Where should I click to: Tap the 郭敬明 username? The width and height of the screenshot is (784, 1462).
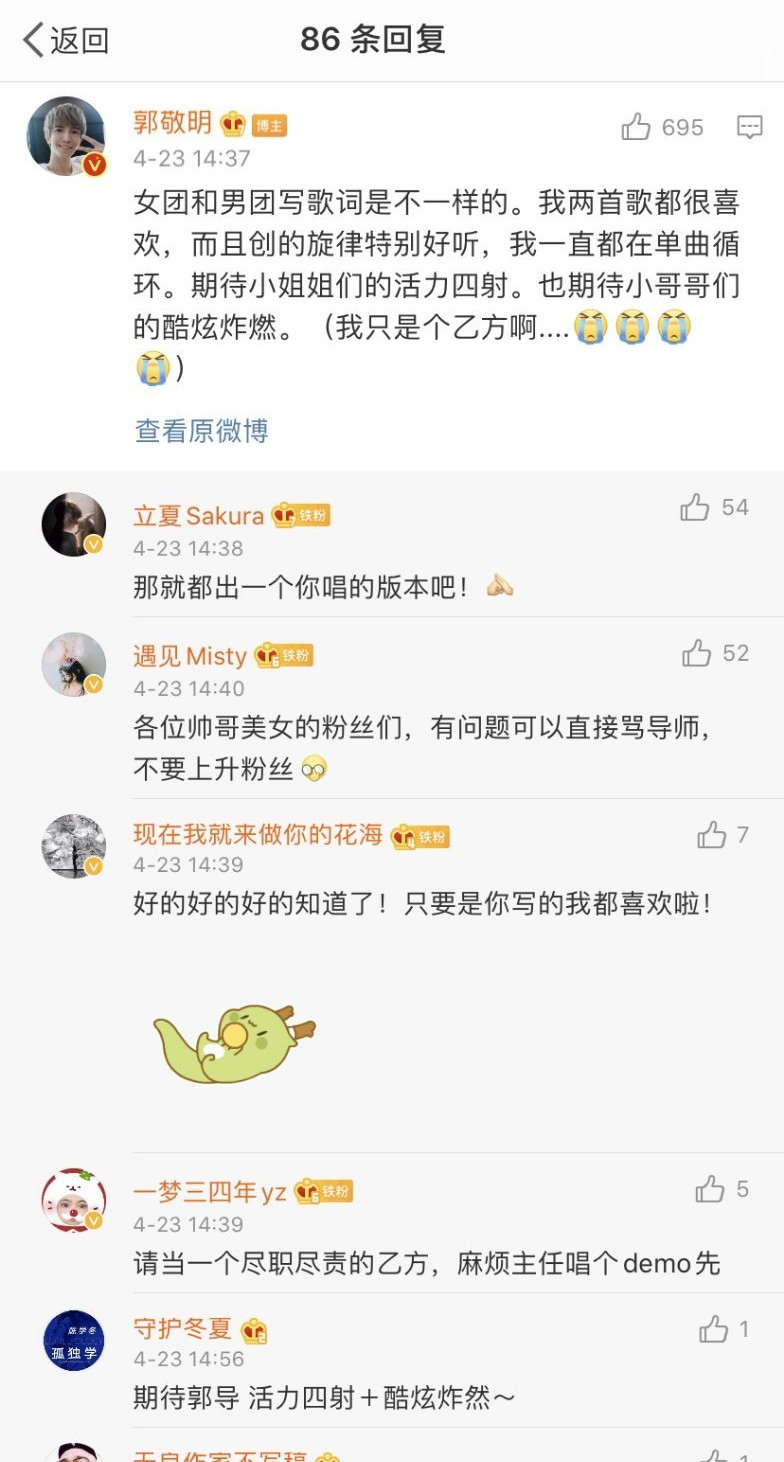coord(172,122)
